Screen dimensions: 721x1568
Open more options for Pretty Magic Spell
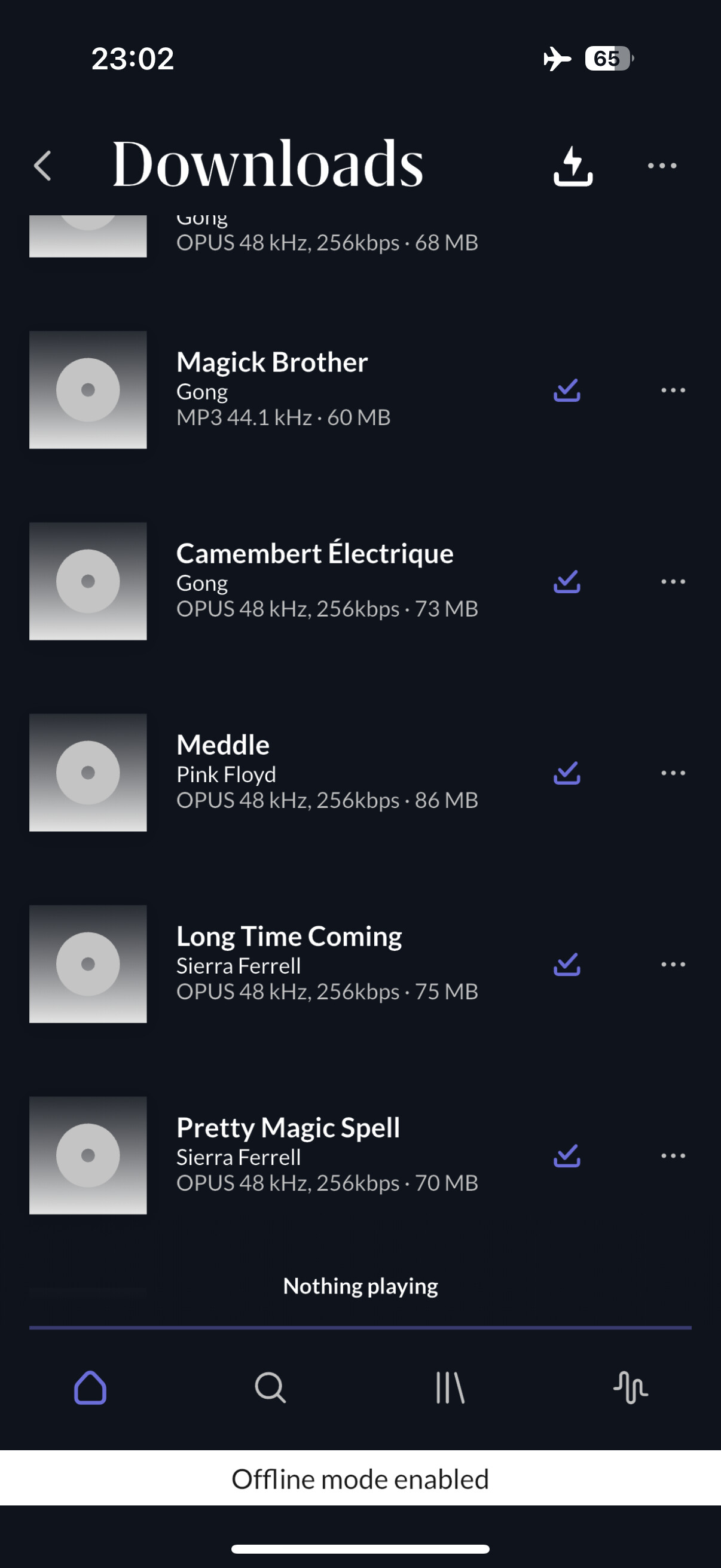pyautogui.click(x=673, y=1155)
